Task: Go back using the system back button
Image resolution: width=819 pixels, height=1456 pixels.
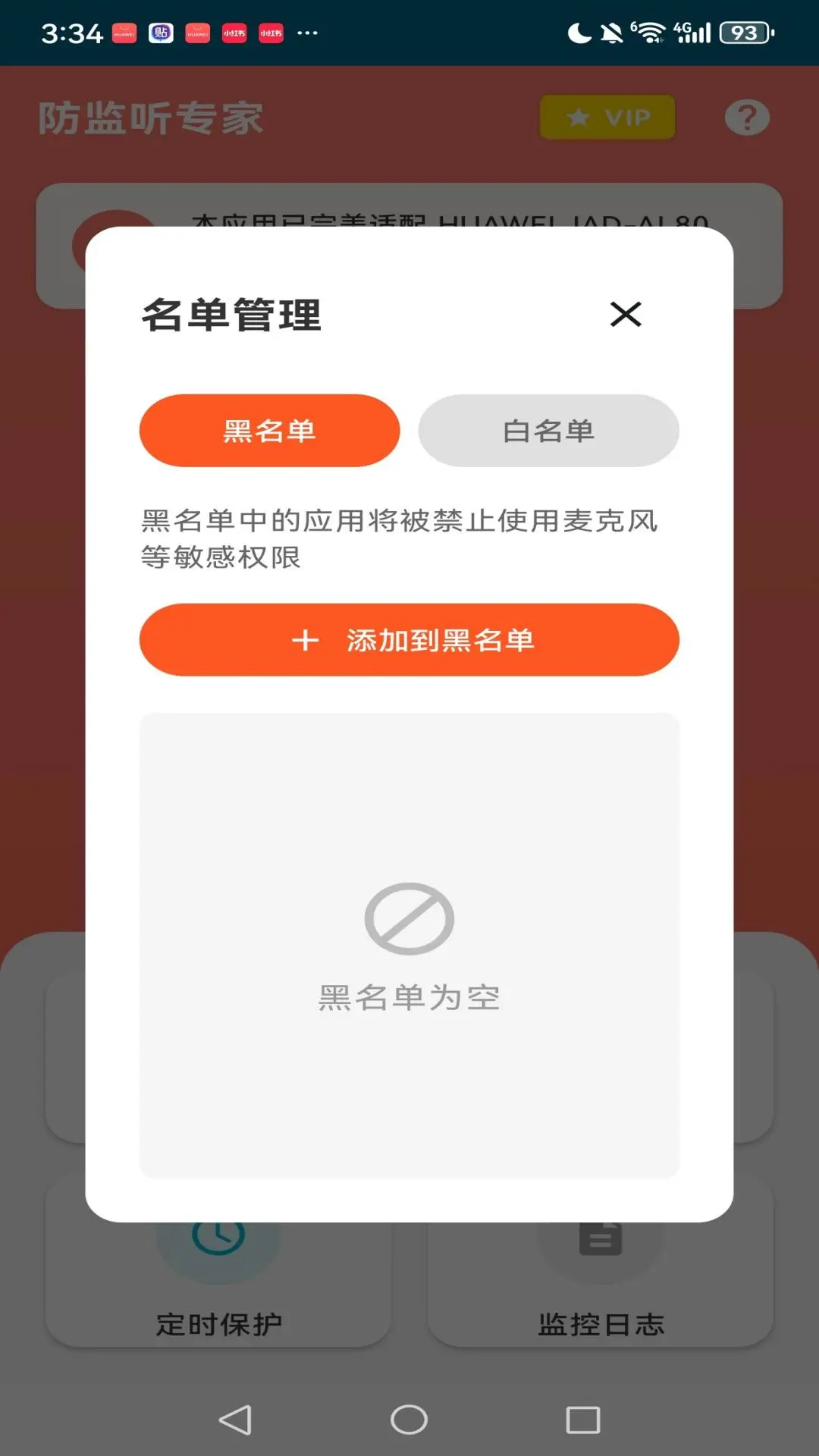Action: coord(235,1420)
